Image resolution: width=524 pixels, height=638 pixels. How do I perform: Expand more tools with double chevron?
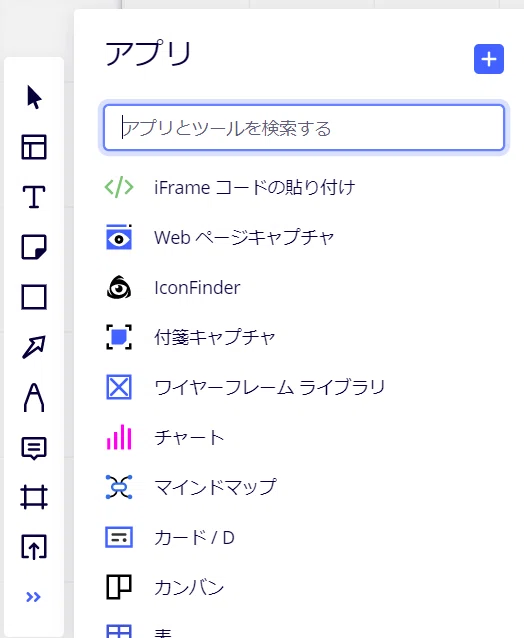33,597
